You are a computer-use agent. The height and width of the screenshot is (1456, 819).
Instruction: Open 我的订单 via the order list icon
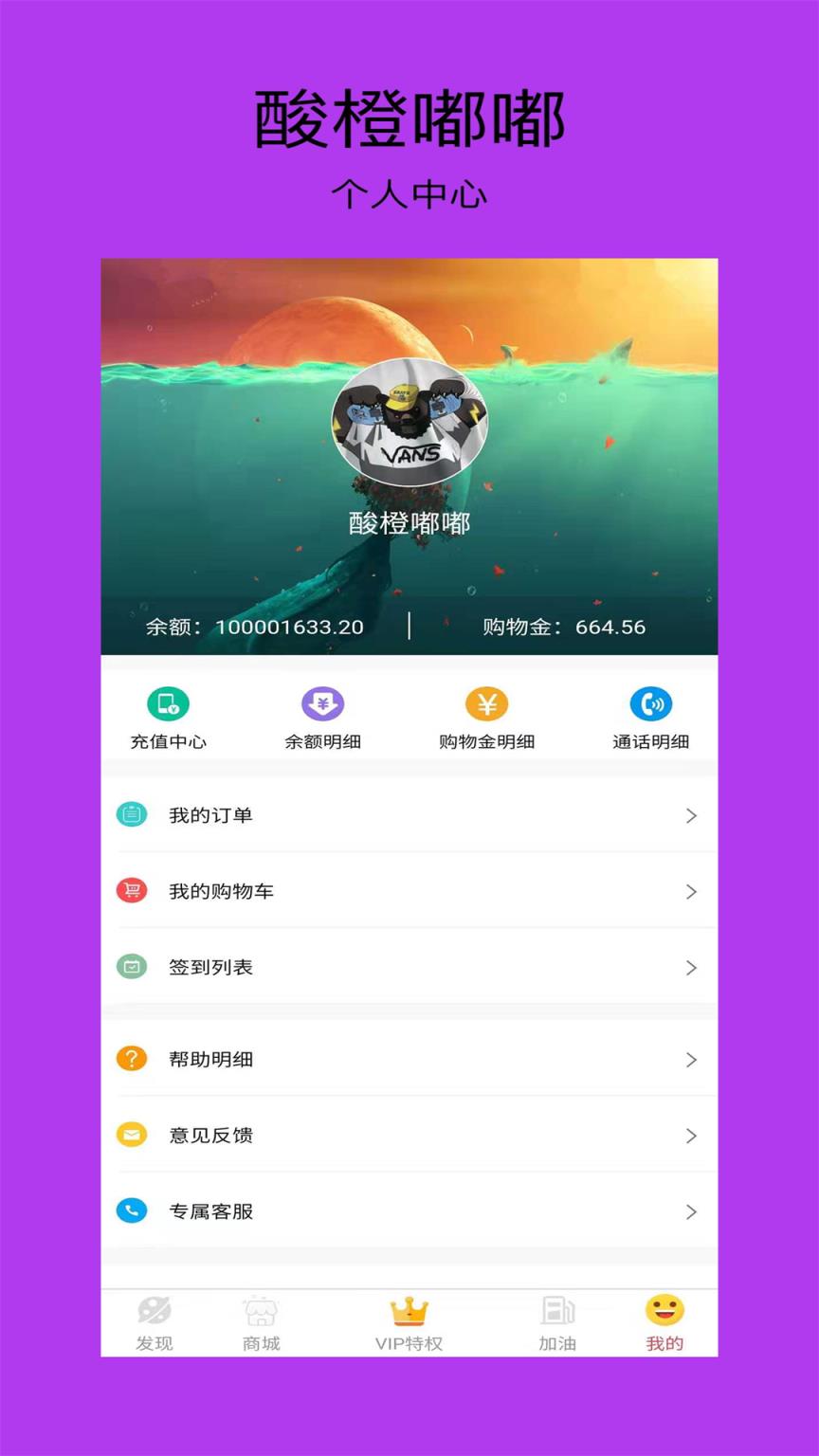(x=132, y=814)
